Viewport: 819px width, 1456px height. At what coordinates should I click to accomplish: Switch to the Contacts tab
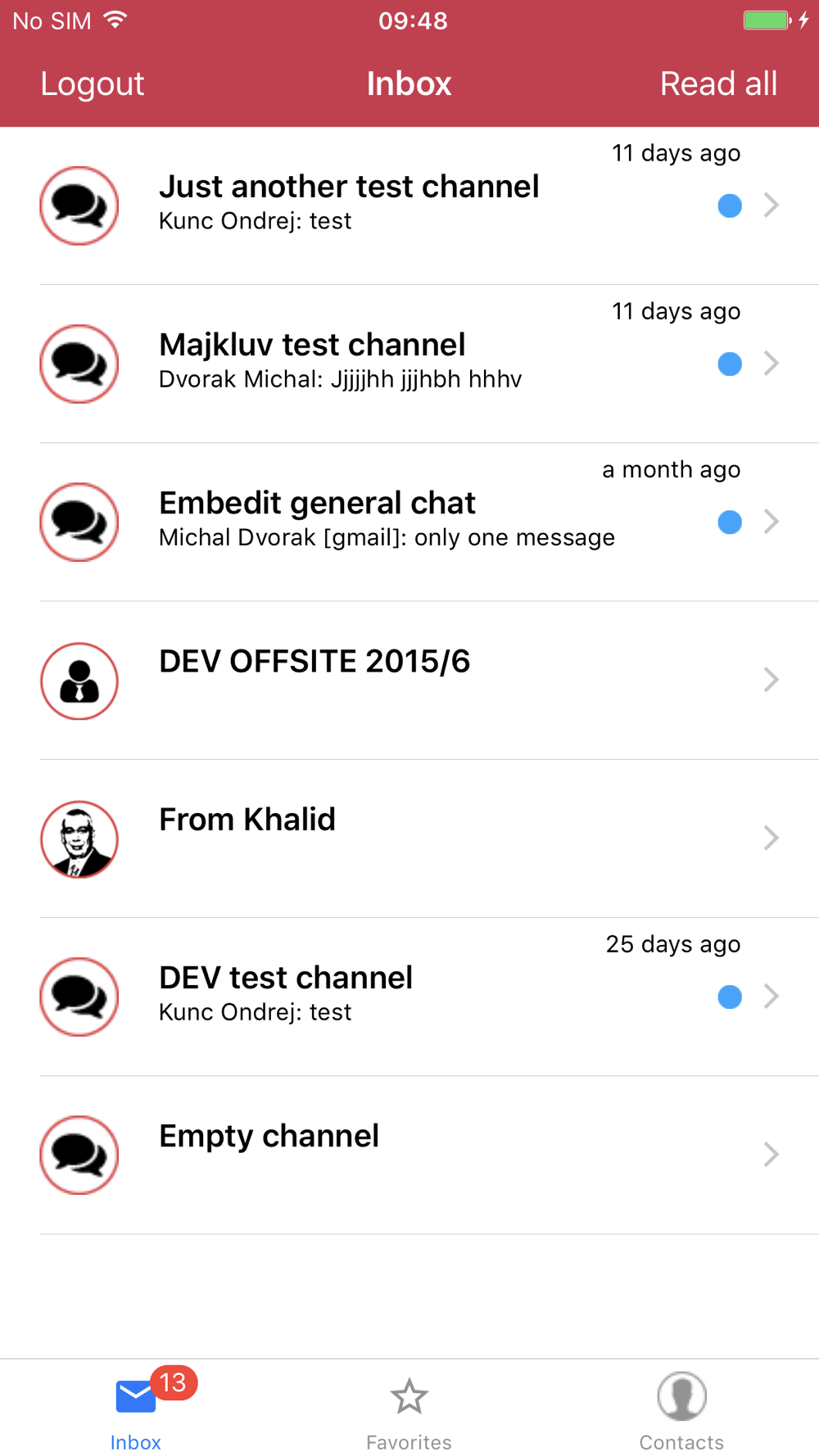681,1410
